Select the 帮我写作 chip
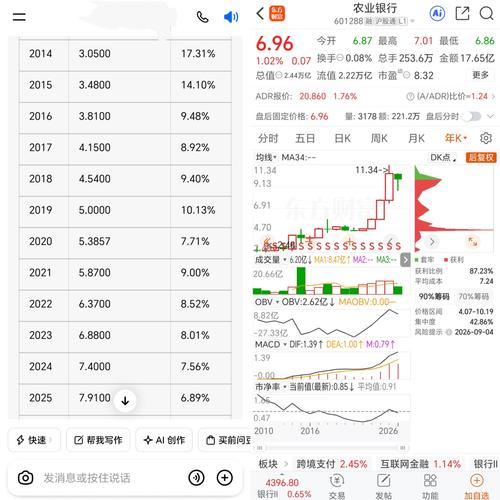This screenshot has width=500, height=500. pos(98,440)
